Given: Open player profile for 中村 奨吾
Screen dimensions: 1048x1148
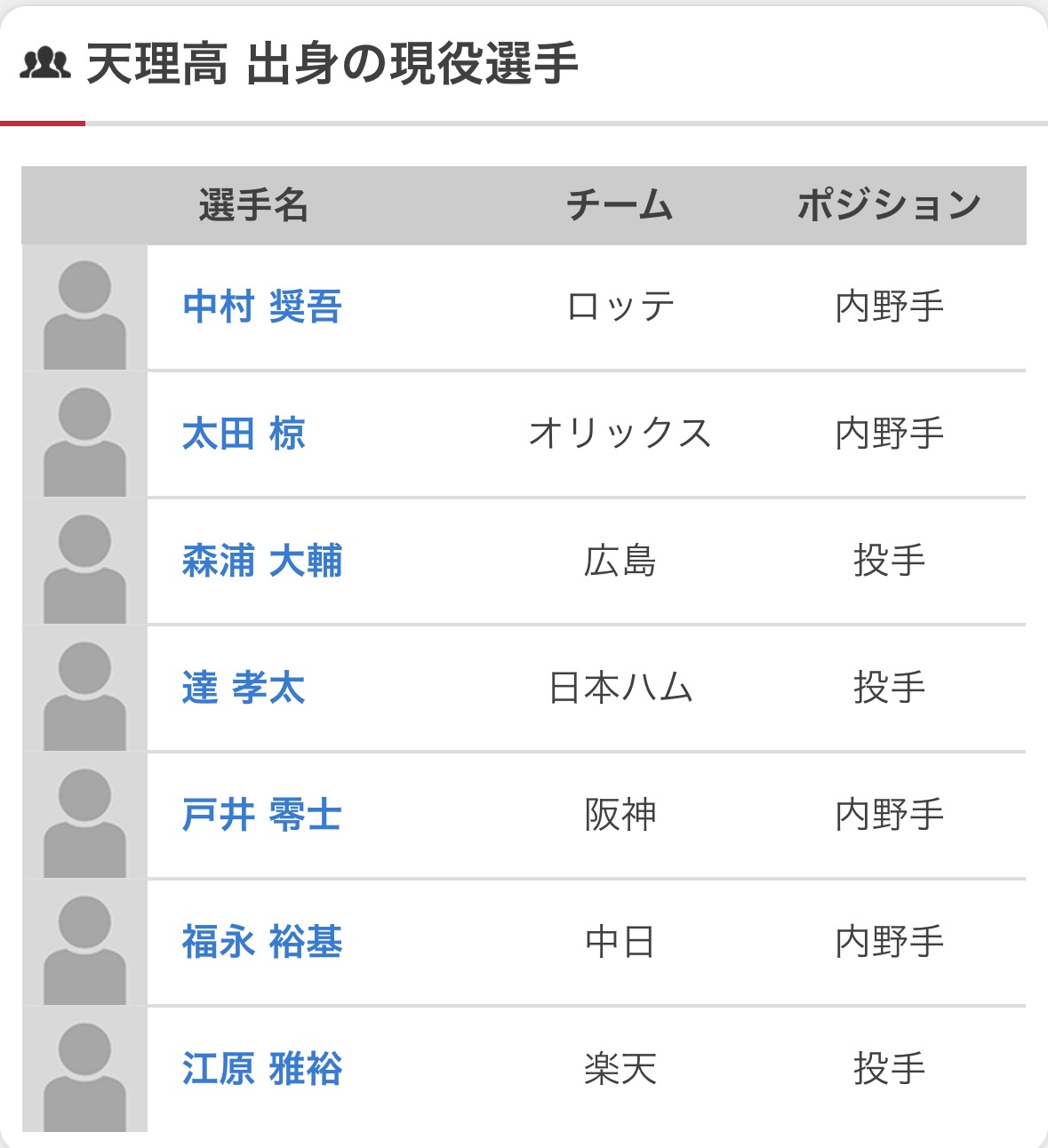Looking at the screenshot, I should pos(262,307).
